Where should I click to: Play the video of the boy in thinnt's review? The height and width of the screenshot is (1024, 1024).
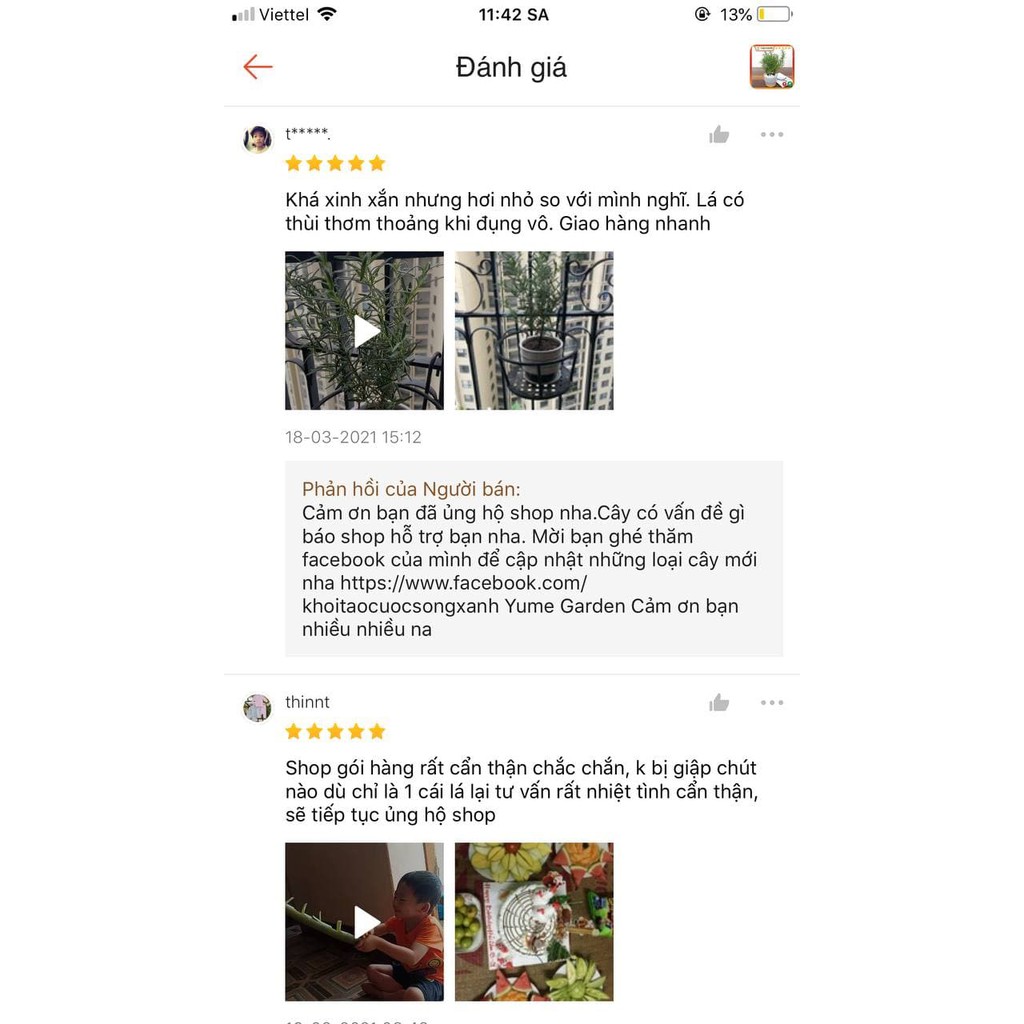coord(364,921)
